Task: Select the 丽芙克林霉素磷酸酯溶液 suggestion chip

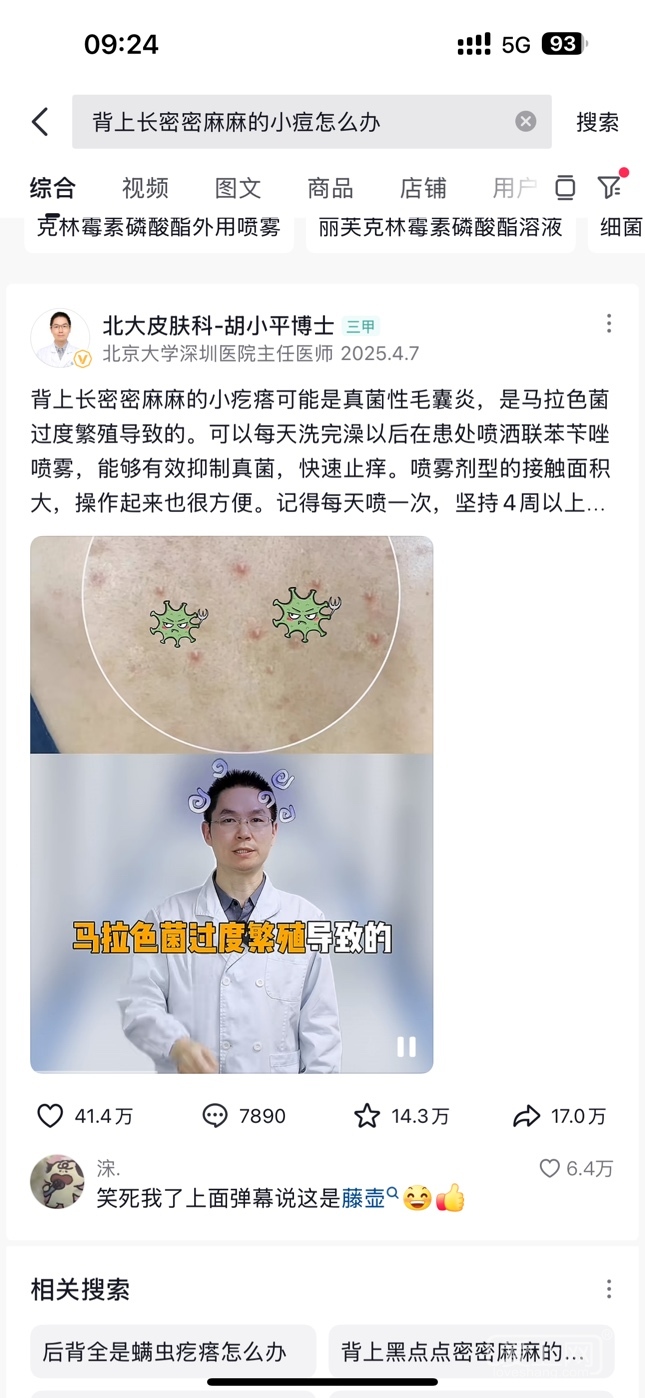Action: pos(440,228)
